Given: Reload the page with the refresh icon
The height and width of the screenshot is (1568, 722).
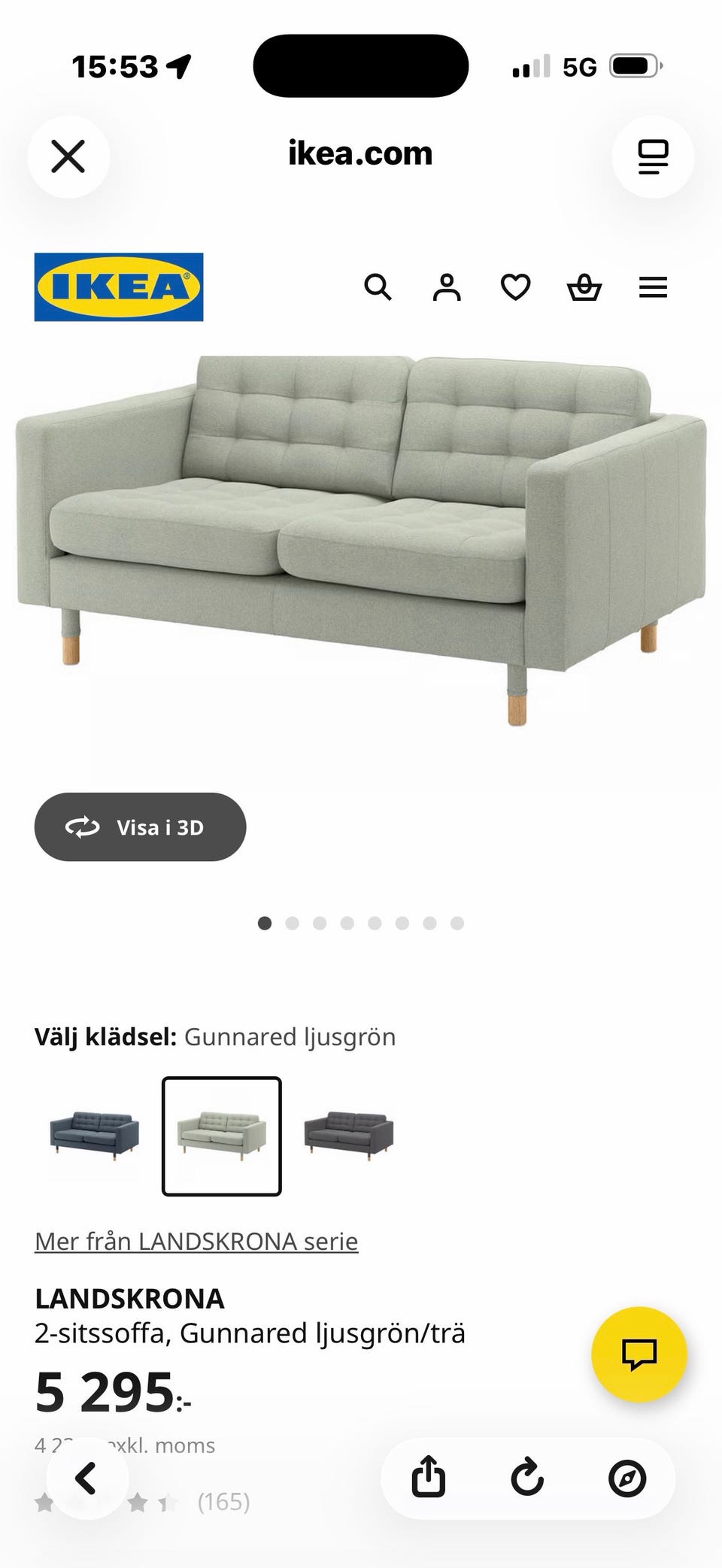Looking at the screenshot, I should (x=526, y=1476).
